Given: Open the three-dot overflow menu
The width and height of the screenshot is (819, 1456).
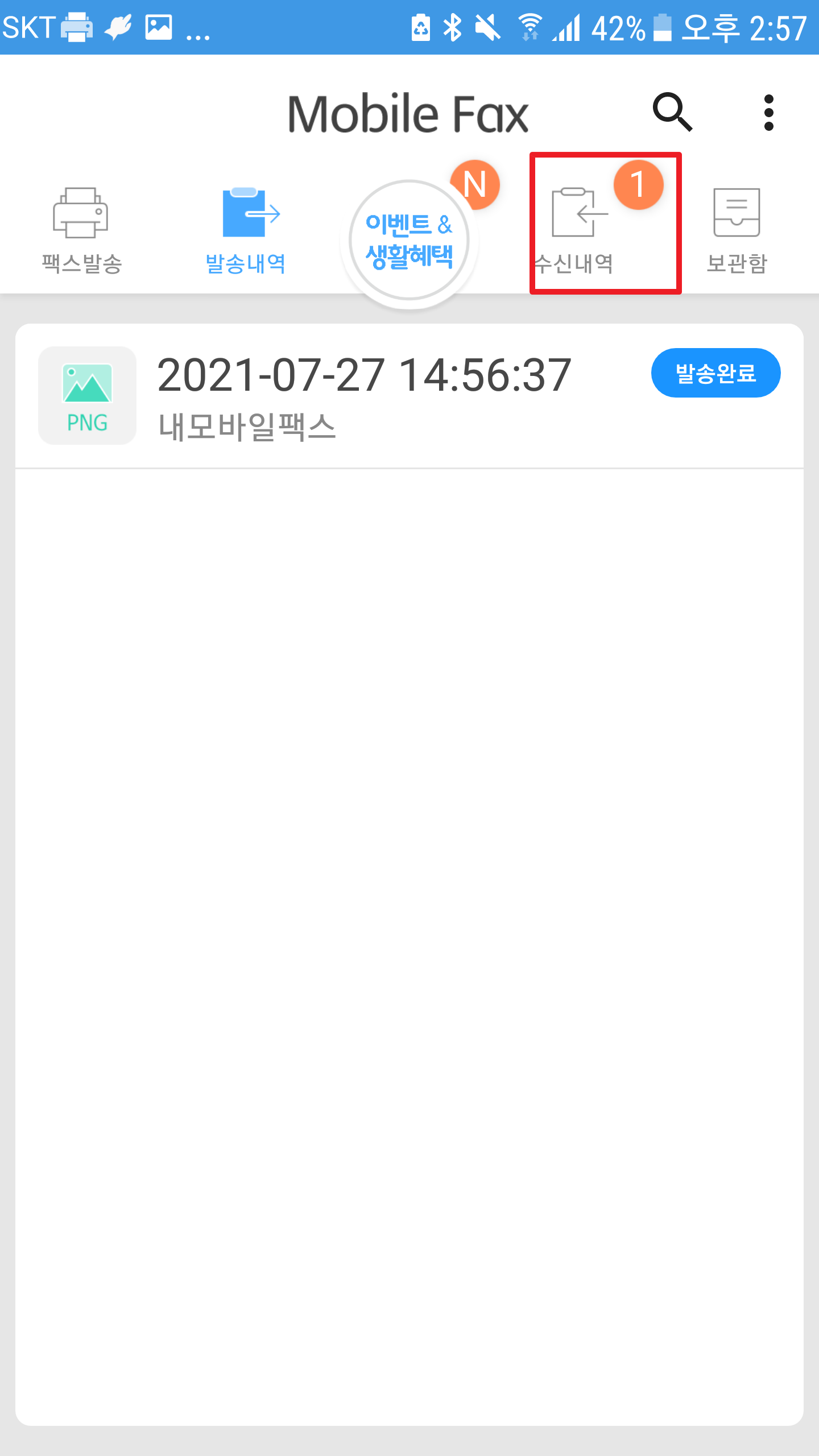Looking at the screenshot, I should tap(768, 113).
